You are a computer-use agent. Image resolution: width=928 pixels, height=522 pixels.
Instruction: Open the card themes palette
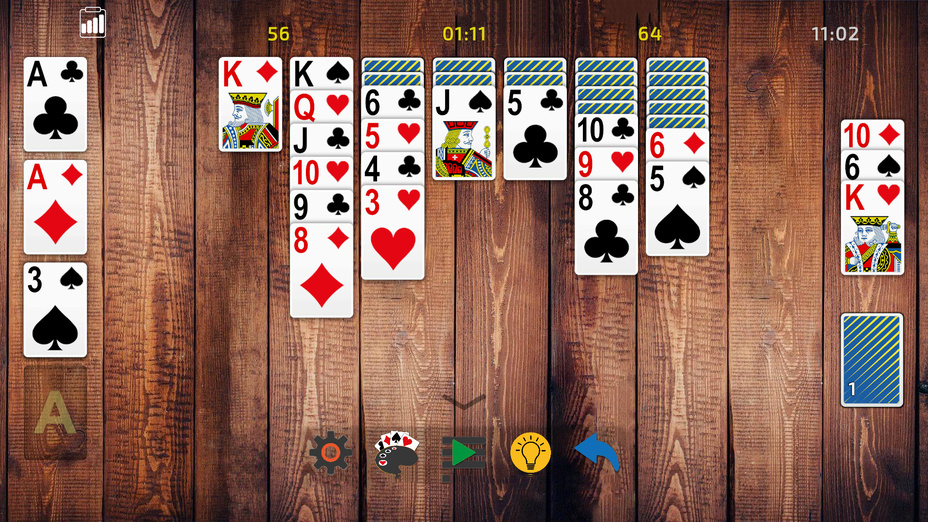pyautogui.click(x=396, y=454)
